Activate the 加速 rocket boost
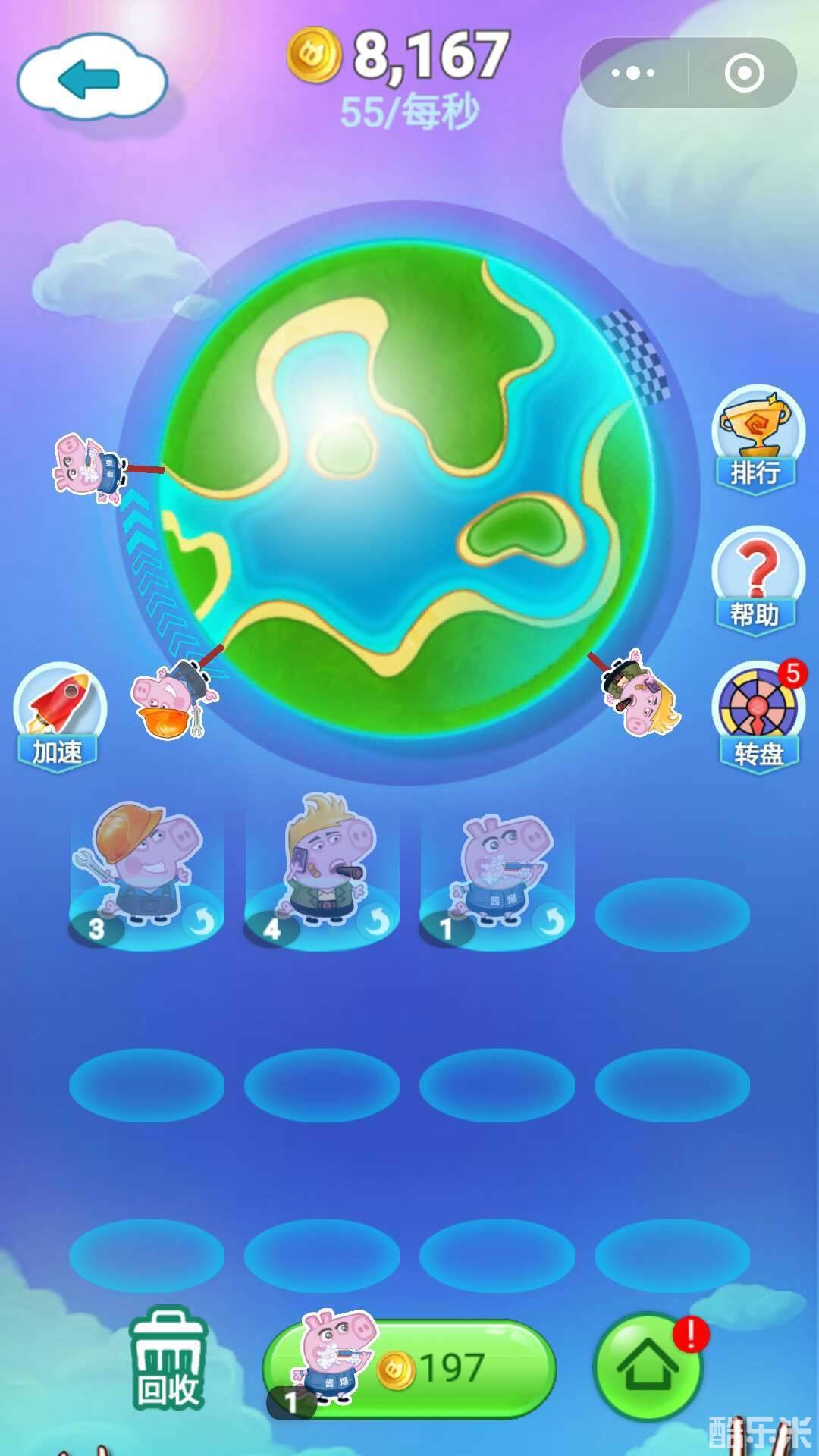The width and height of the screenshot is (819, 1456). pos(58,717)
